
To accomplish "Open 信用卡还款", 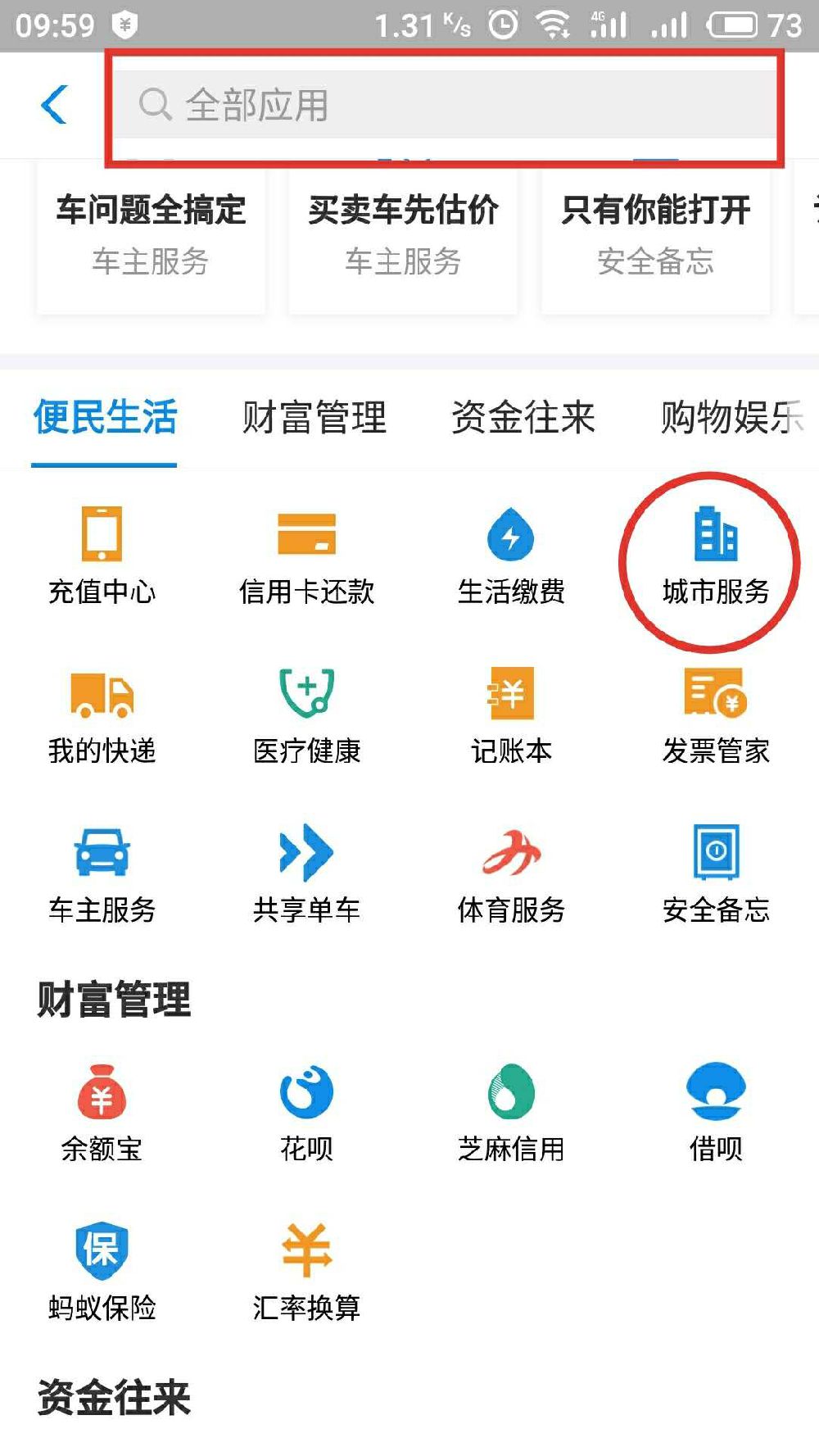I will tap(307, 556).
